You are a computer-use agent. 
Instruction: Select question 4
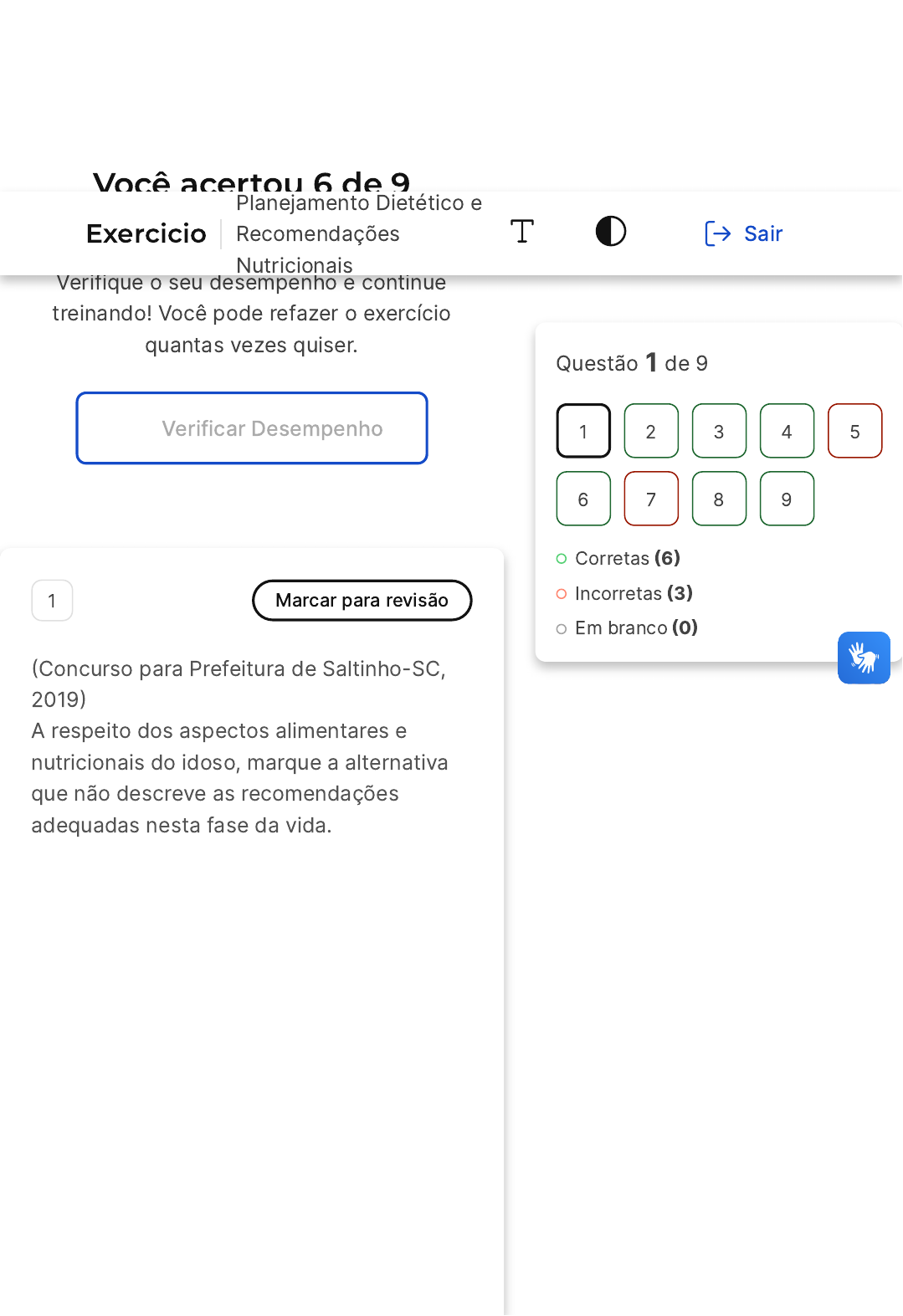coord(787,432)
